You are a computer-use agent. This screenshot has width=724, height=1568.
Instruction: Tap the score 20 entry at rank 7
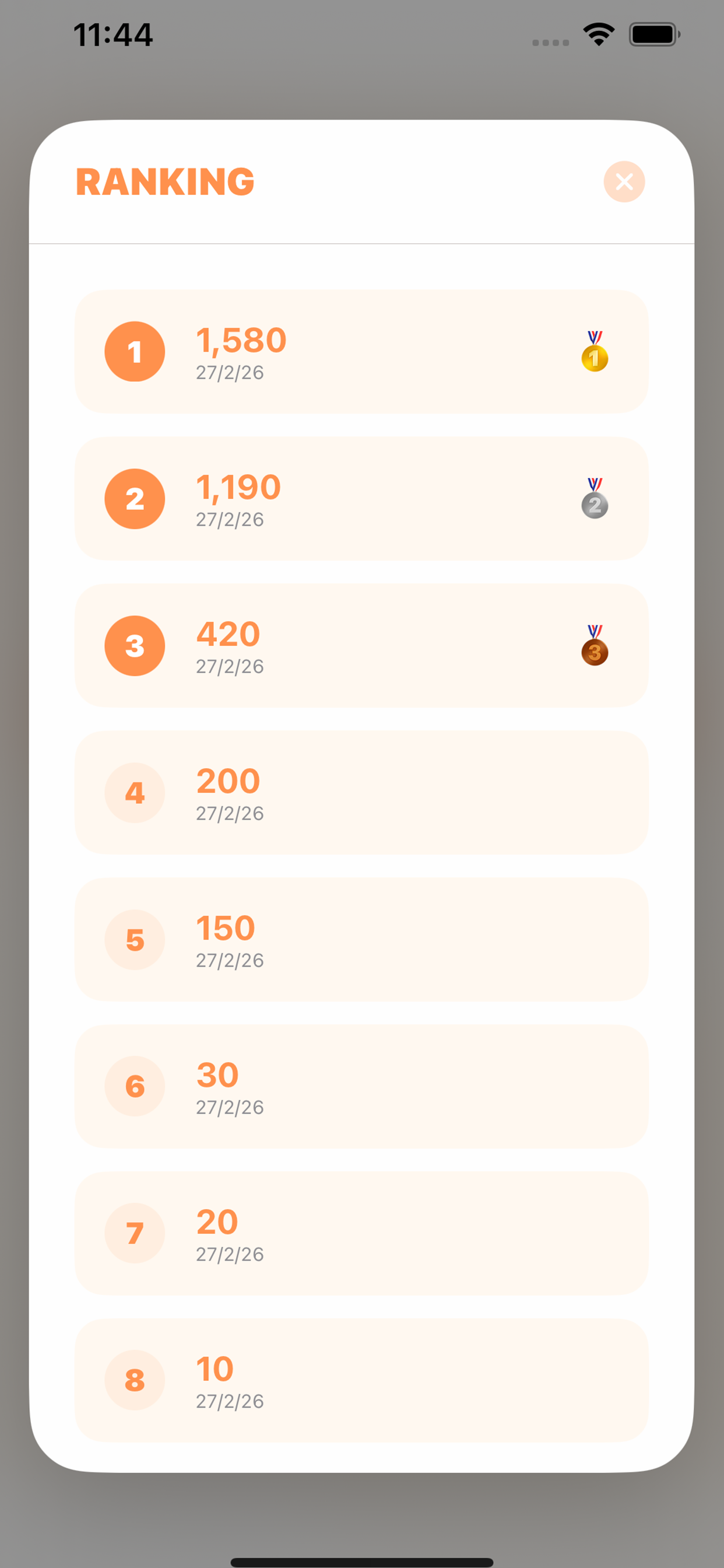(361, 1234)
